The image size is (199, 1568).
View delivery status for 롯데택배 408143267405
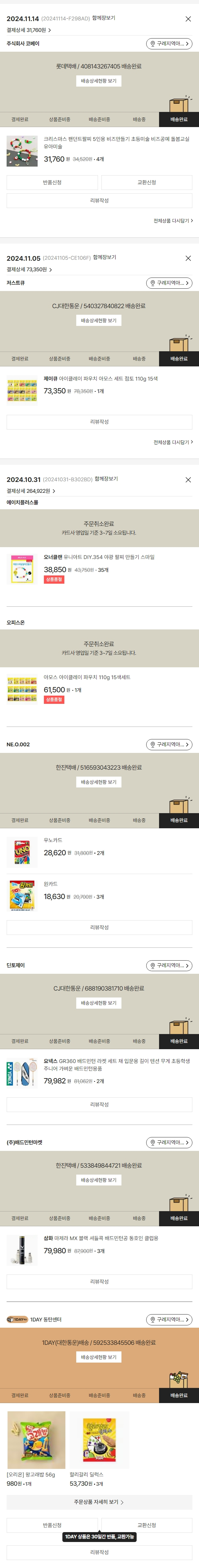pos(99,81)
